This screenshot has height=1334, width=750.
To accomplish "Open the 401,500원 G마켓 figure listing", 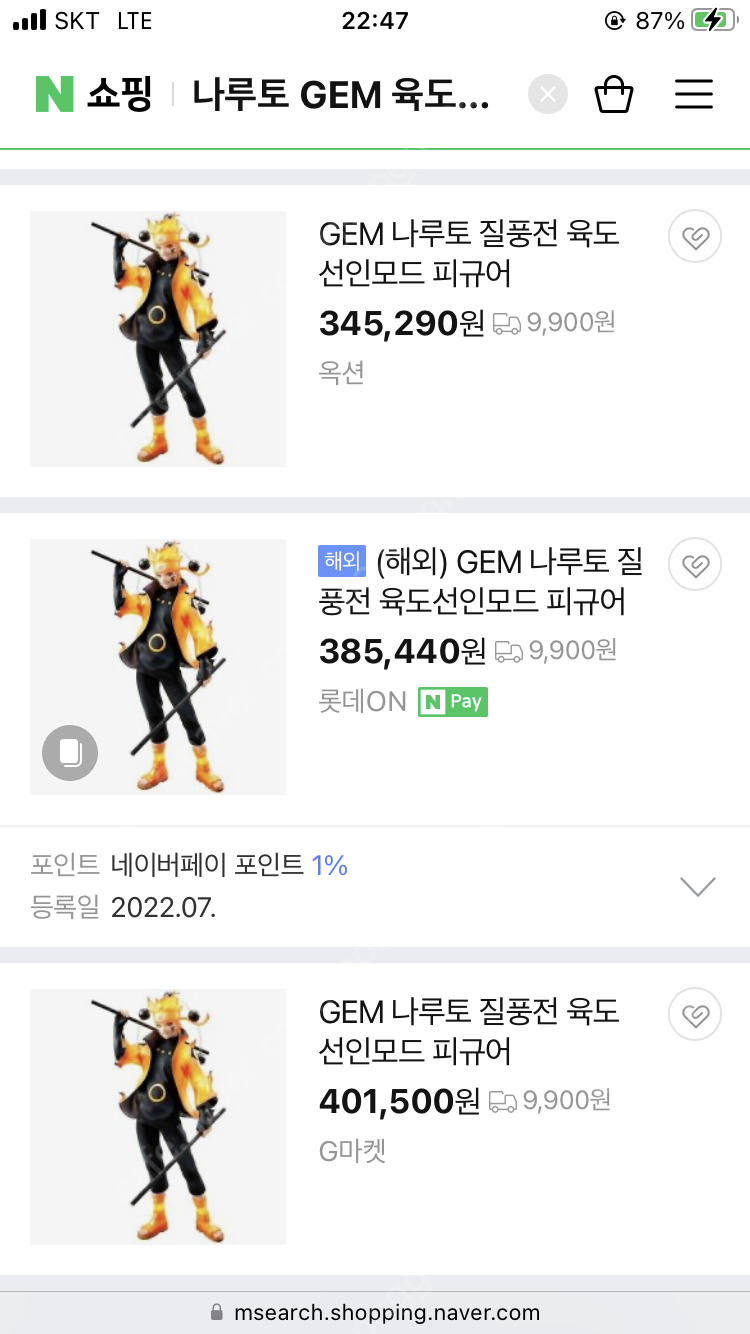I will point(468,1031).
